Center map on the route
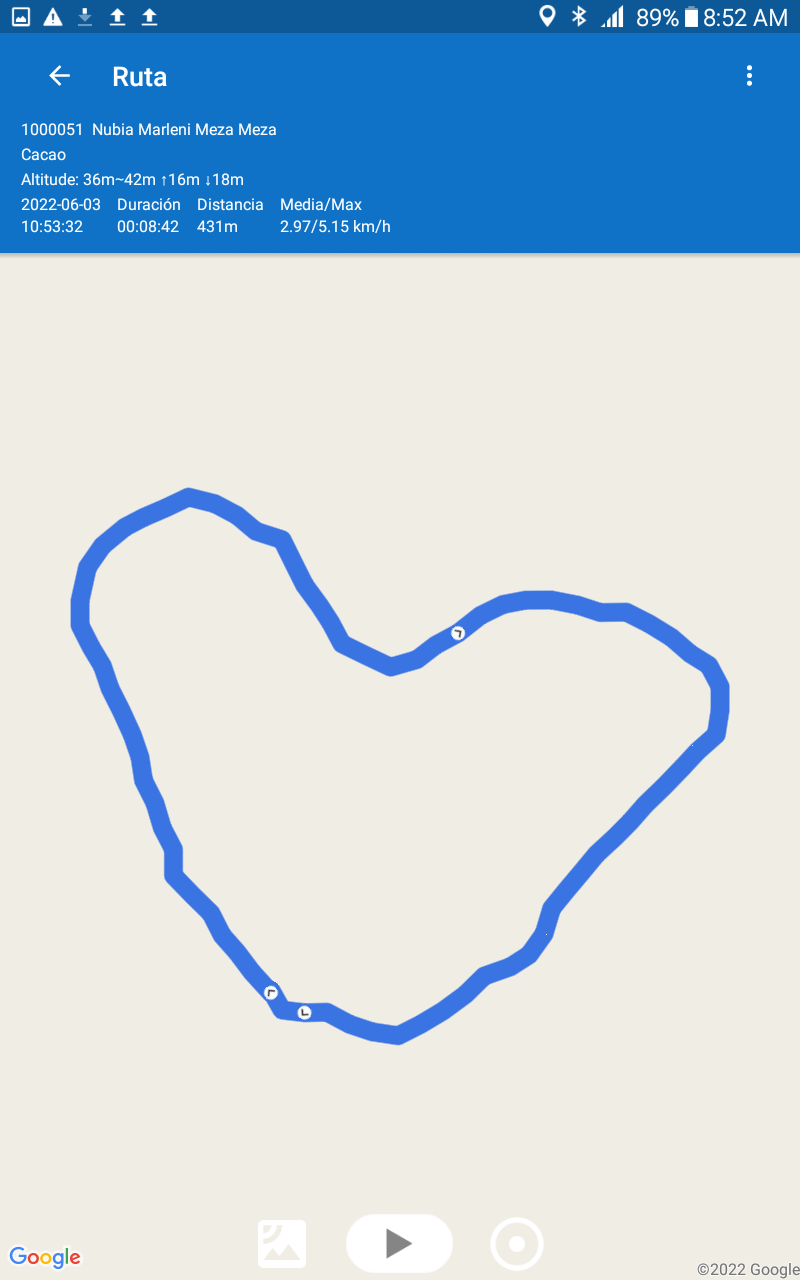Image resolution: width=800 pixels, height=1280 pixels. click(x=517, y=1244)
